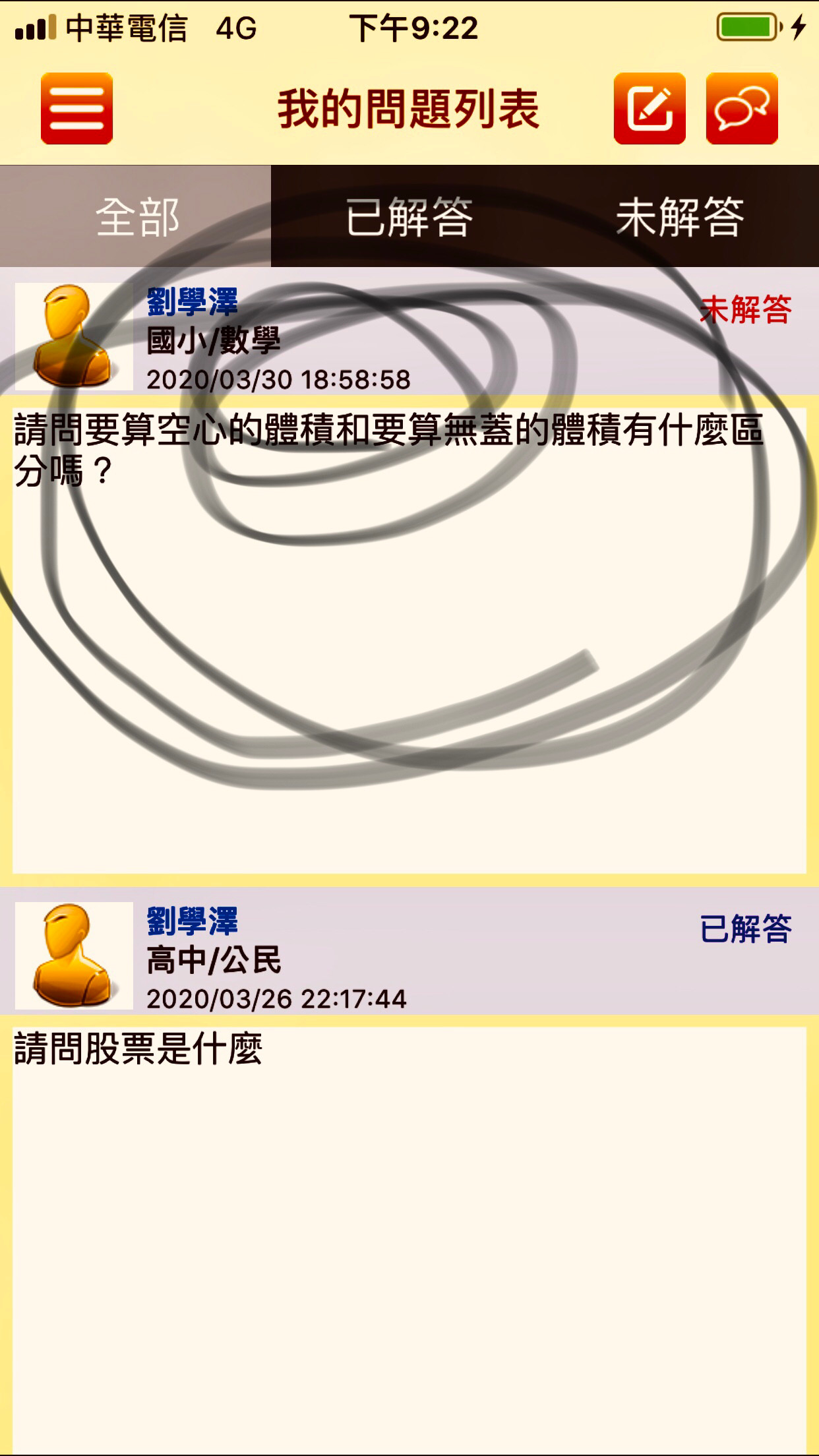This screenshot has width=819, height=1456.
Task: Select the 未解答 tab
Action: [682, 216]
